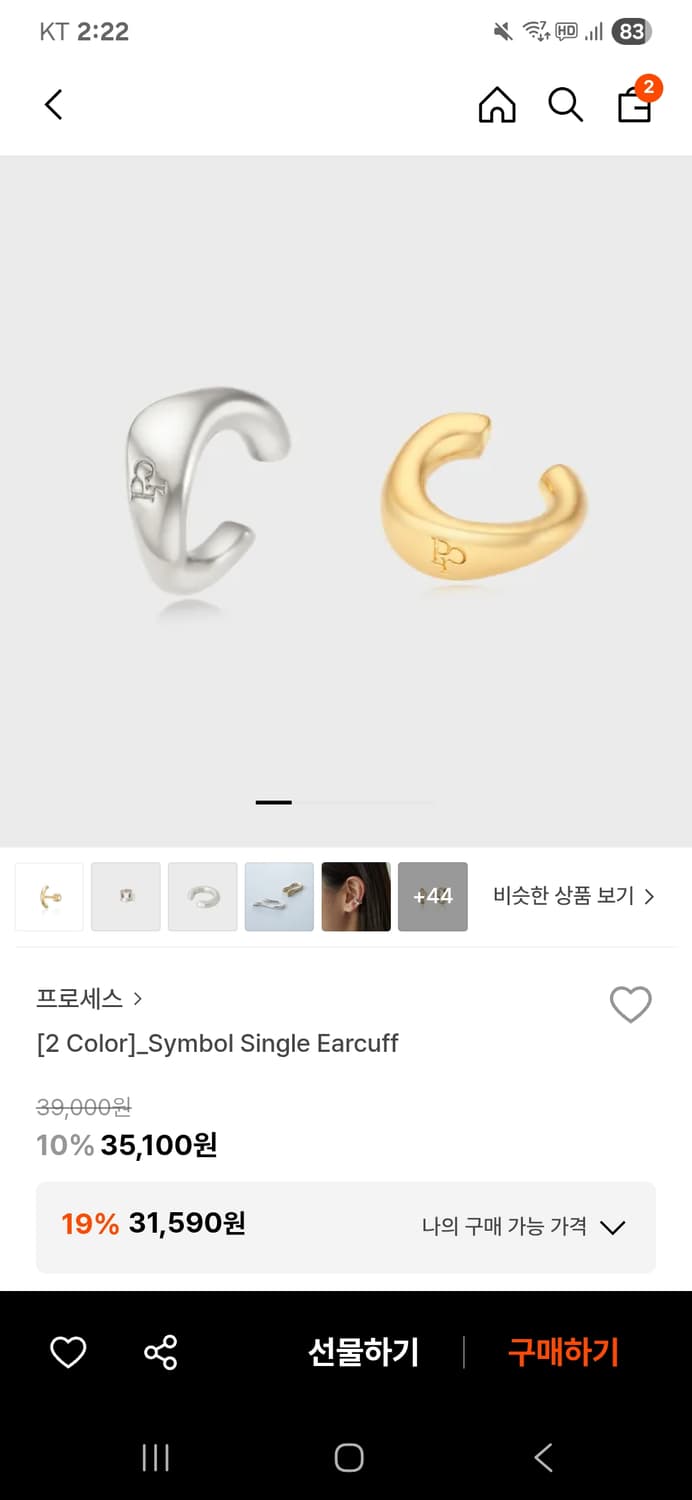Tap 구매하기 to buy the earcuff

coord(564,1353)
